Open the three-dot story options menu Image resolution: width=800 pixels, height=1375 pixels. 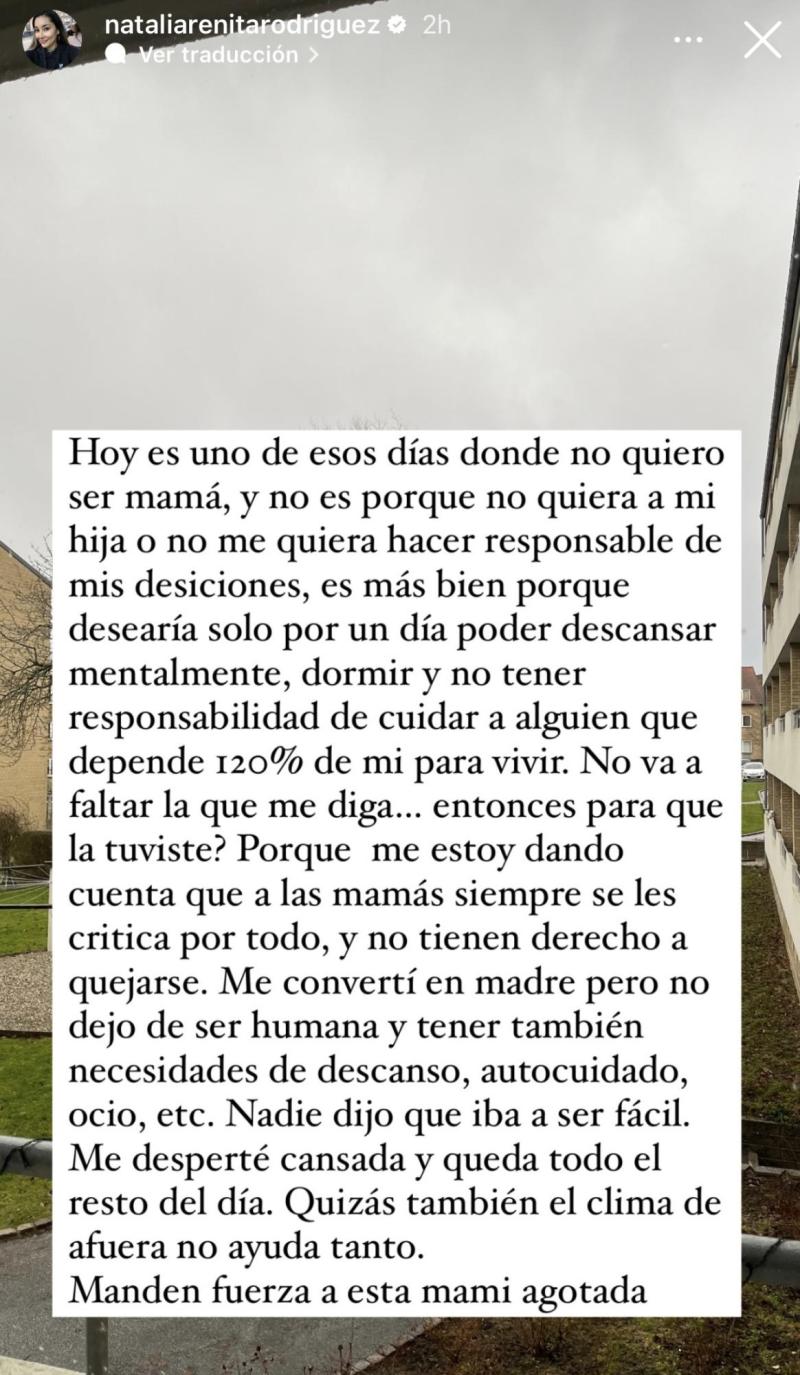click(688, 40)
